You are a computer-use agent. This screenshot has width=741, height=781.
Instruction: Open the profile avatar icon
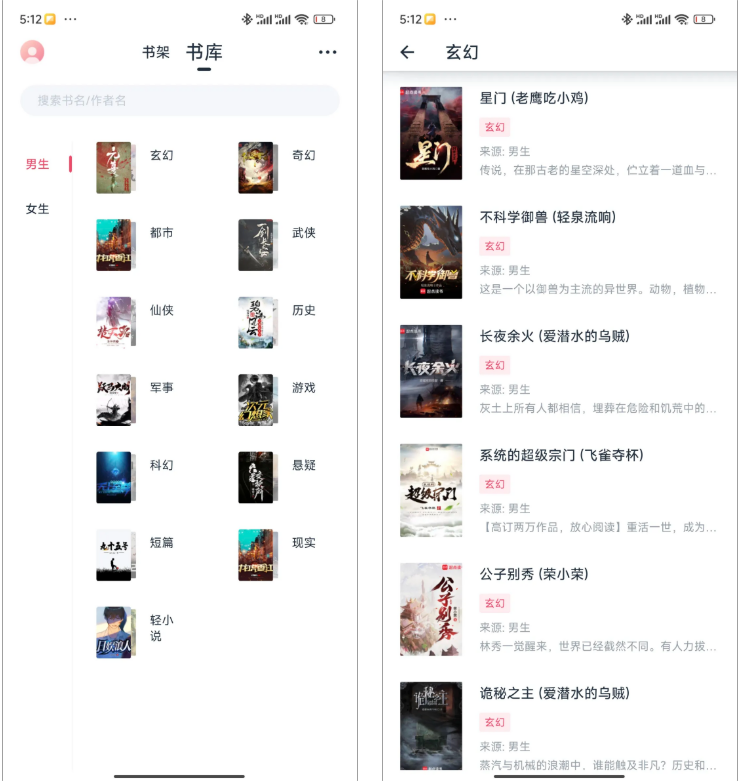tap(32, 52)
